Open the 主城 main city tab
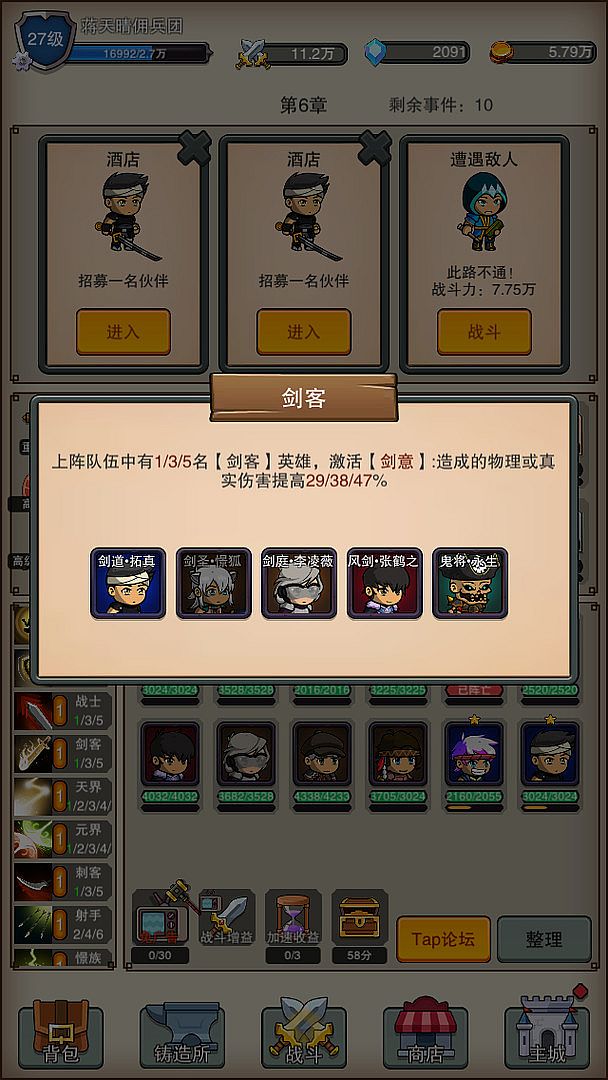608x1080 pixels. (546, 1032)
